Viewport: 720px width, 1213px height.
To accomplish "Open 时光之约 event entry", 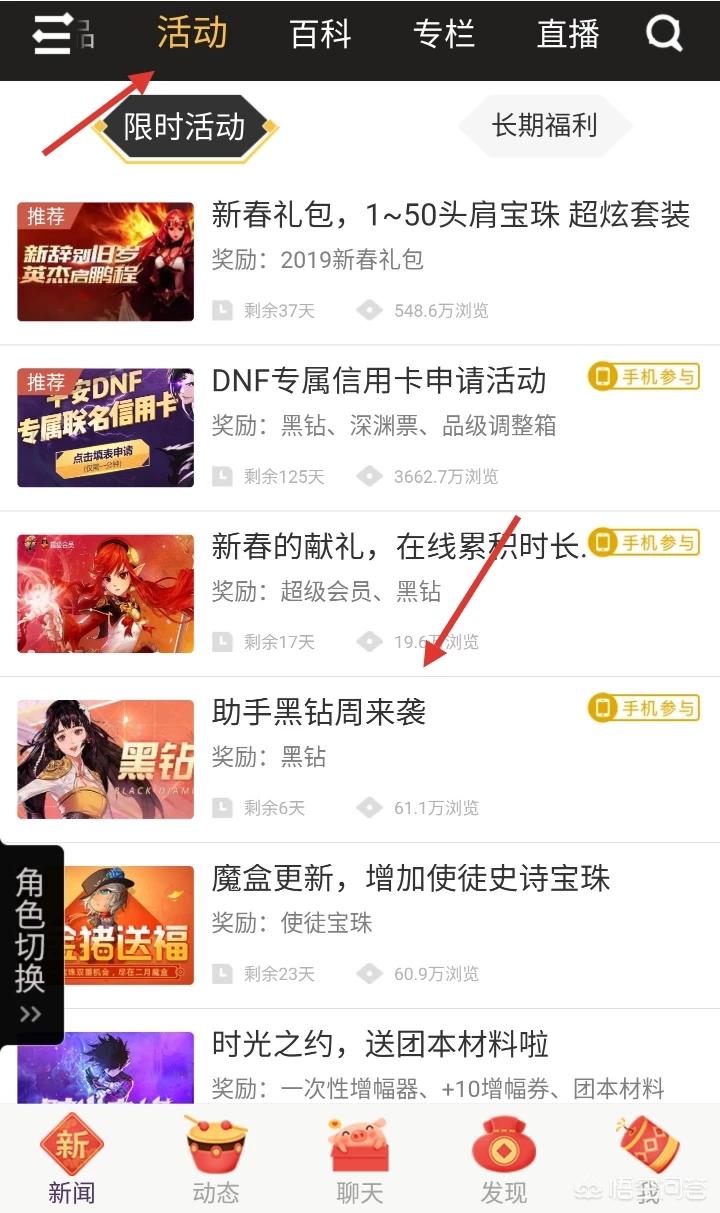I will click(x=380, y=1045).
